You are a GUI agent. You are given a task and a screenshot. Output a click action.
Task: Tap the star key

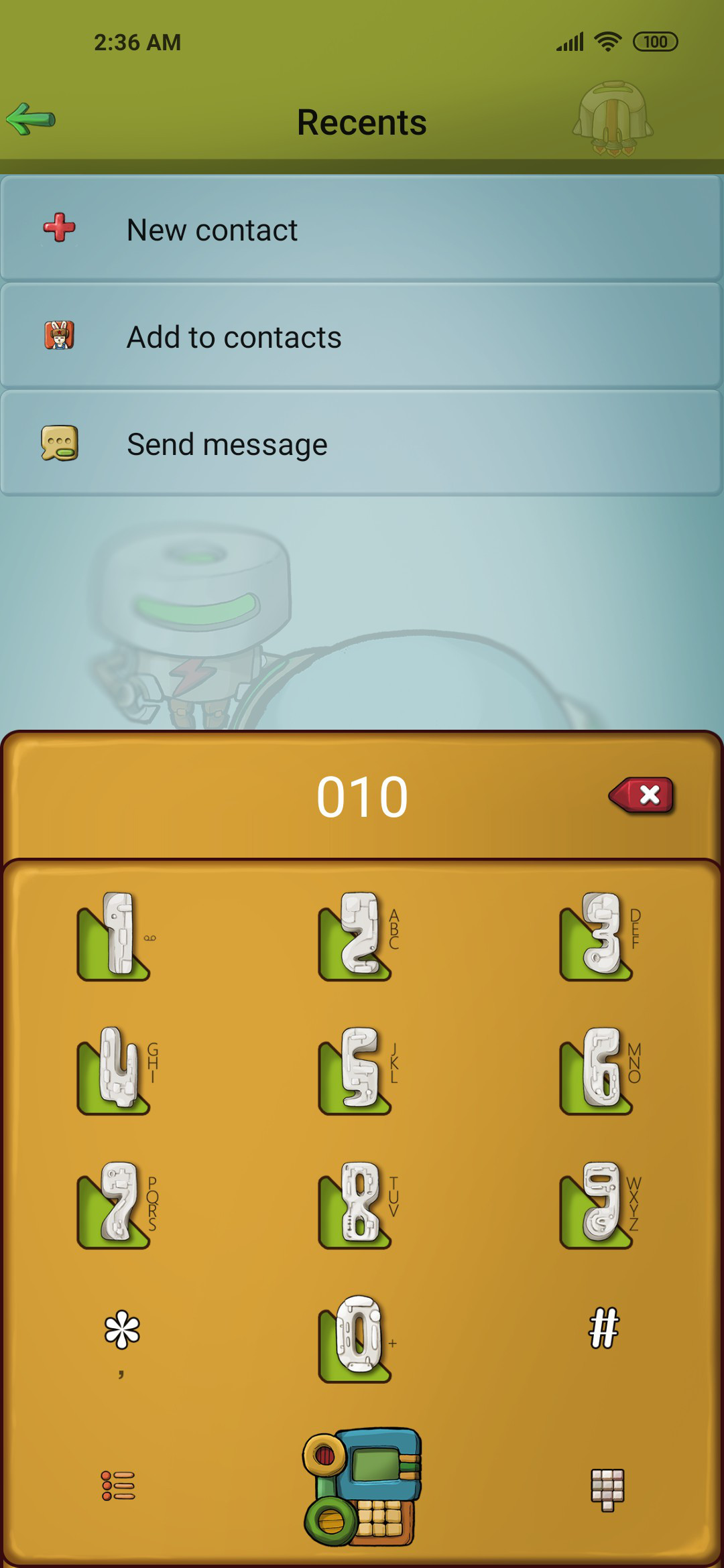pos(122,1340)
